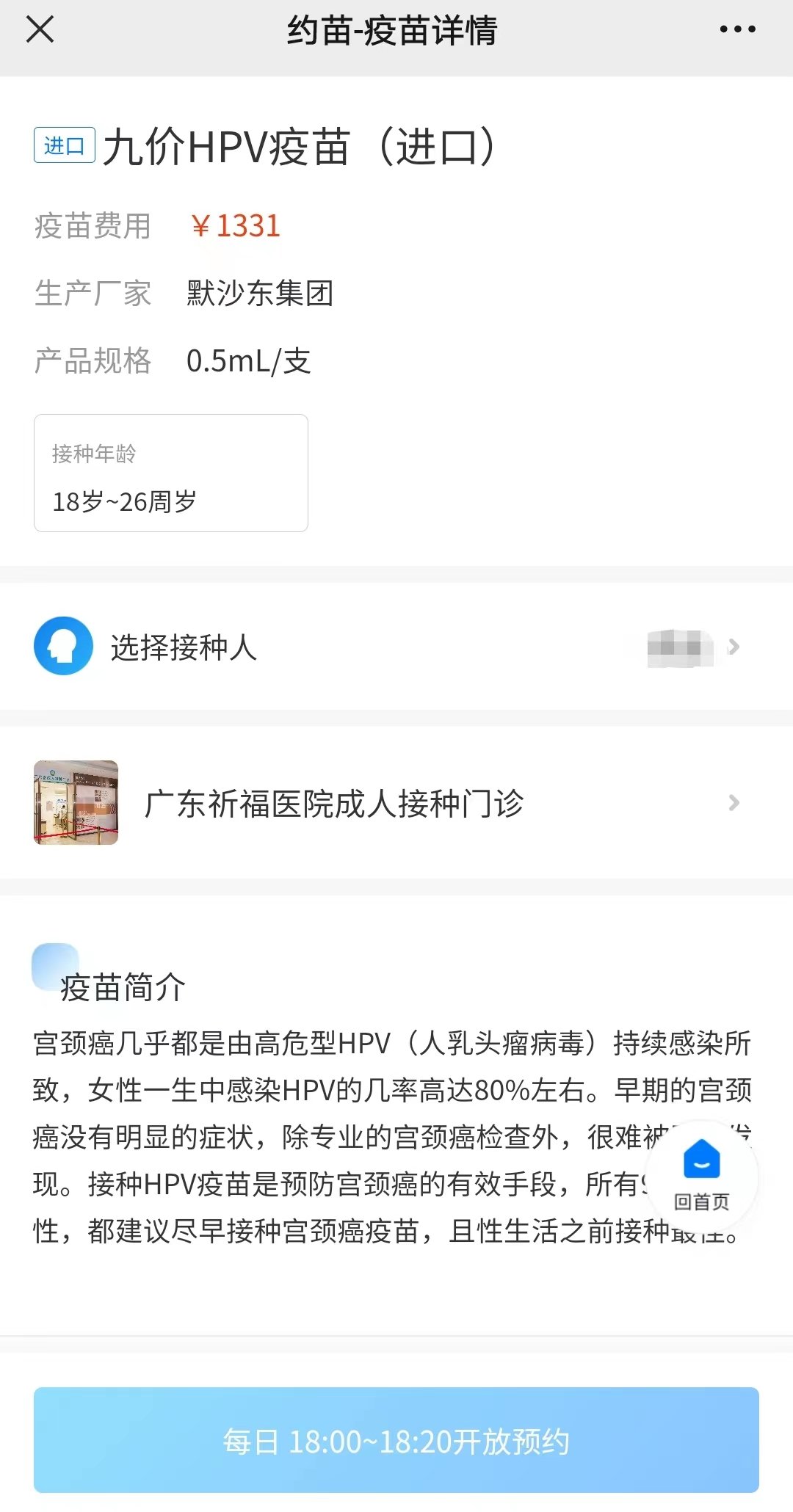Tap the 每日 18:00~18:20开放预约 button
Viewport: 793px width, 1512px height.
click(x=396, y=1440)
